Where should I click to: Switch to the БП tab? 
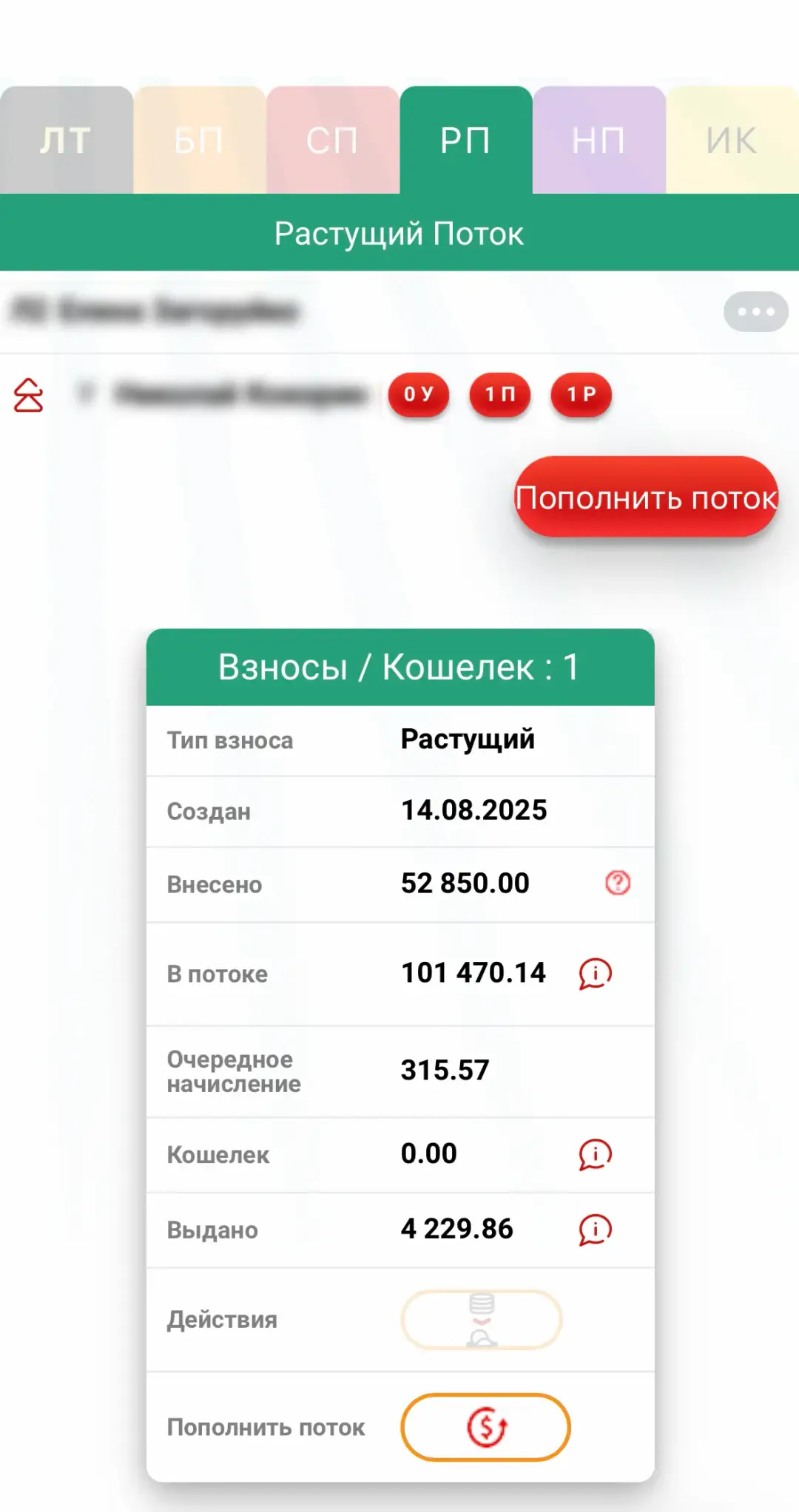pos(199,140)
